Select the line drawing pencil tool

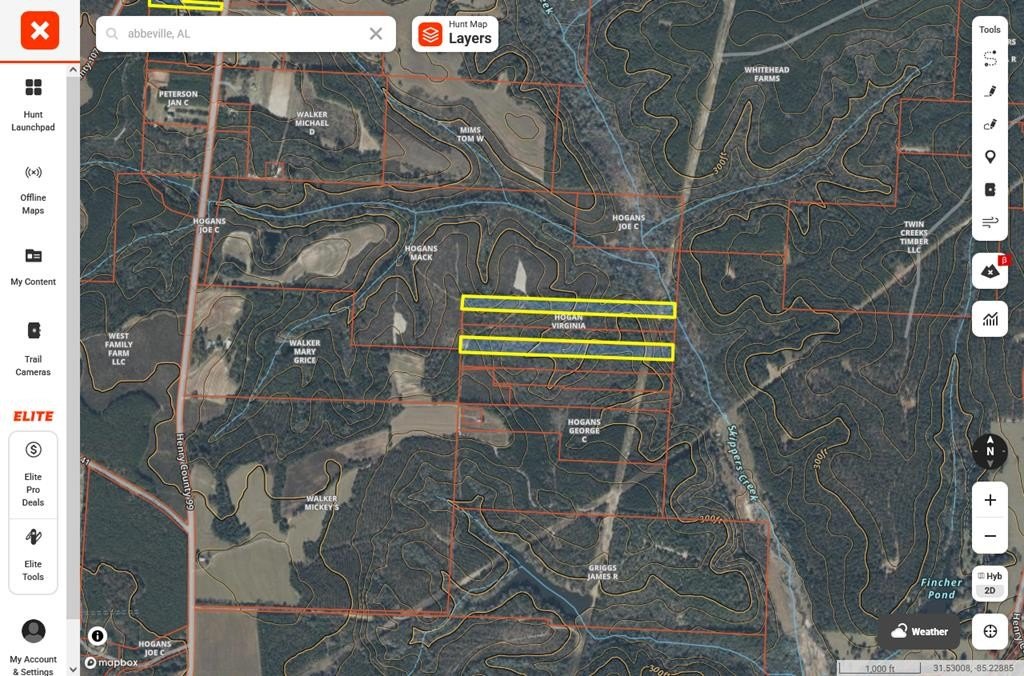(990, 91)
